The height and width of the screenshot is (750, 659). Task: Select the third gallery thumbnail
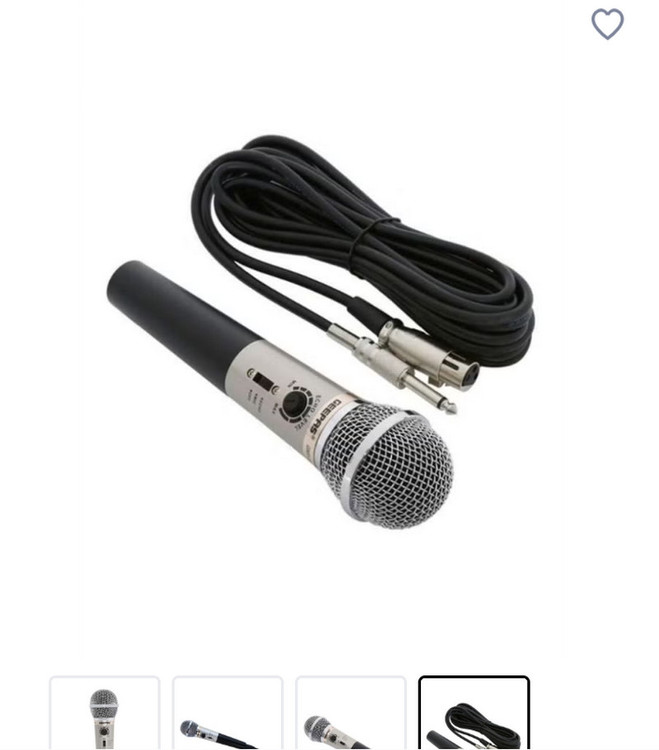pyautogui.click(x=351, y=714)
